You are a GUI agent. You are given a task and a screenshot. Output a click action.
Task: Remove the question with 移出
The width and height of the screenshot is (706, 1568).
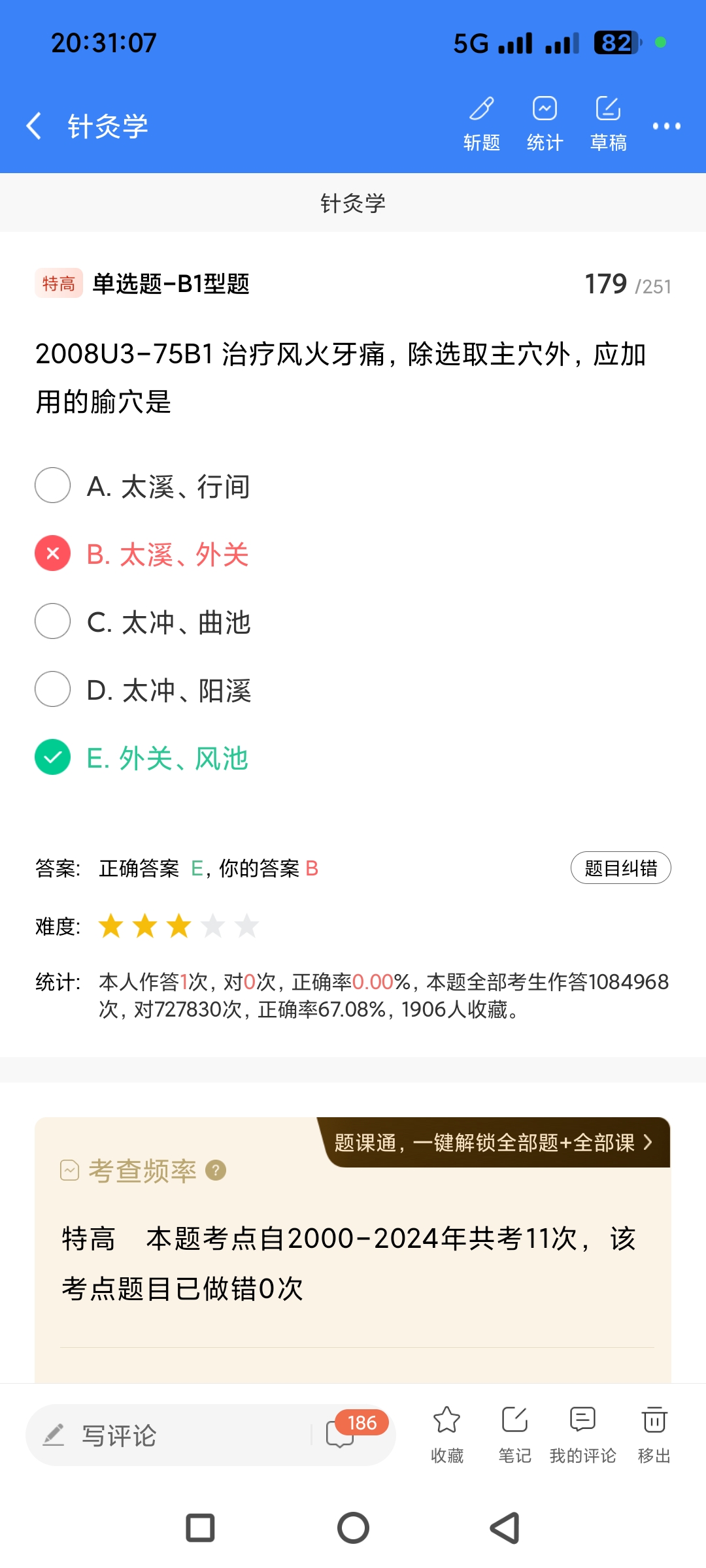[654, 1434]
